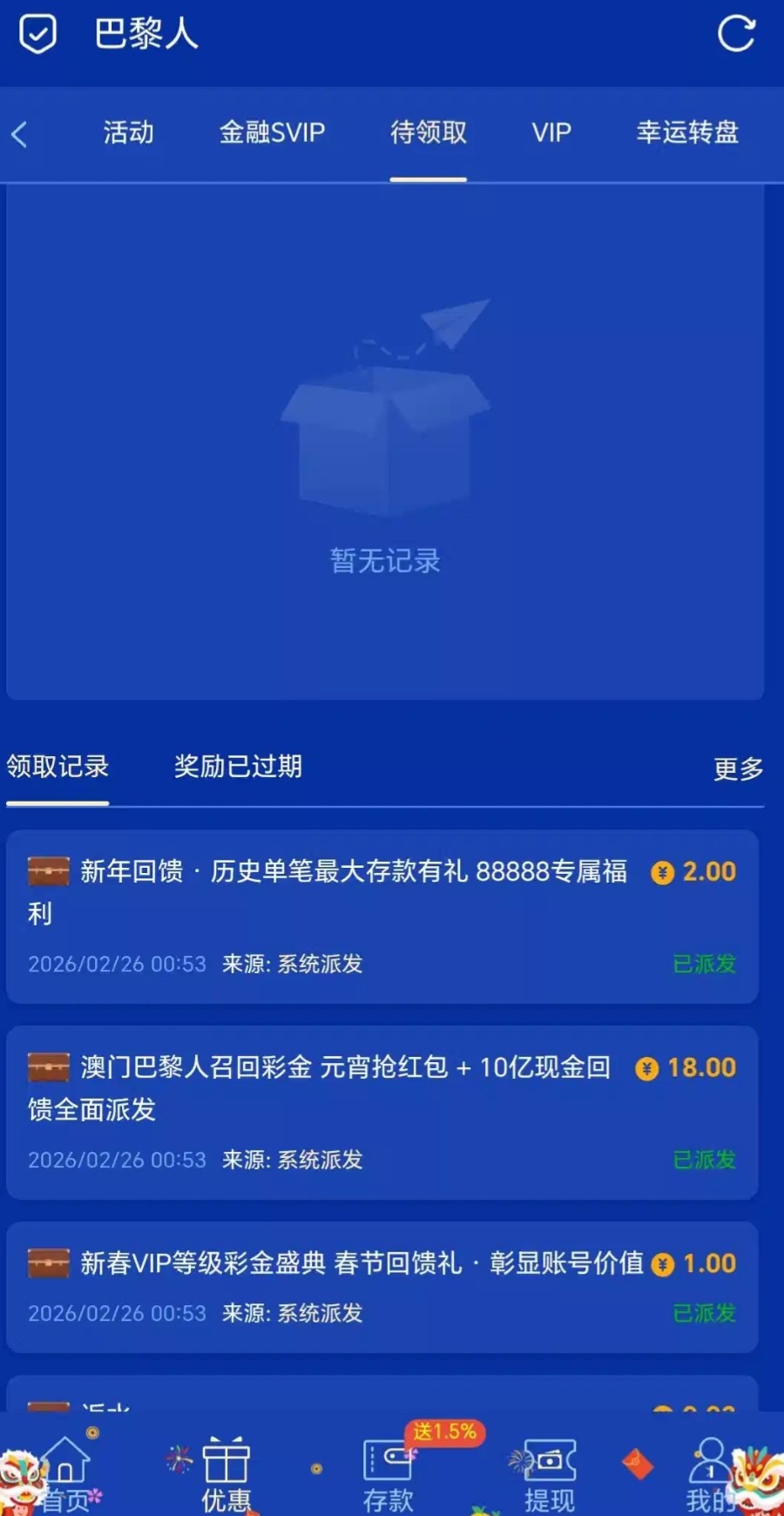784x1516 pixels.
Task: Open the 澳门巴黎人召回彩金 18.00 record
Action: tap(382, 1112)
